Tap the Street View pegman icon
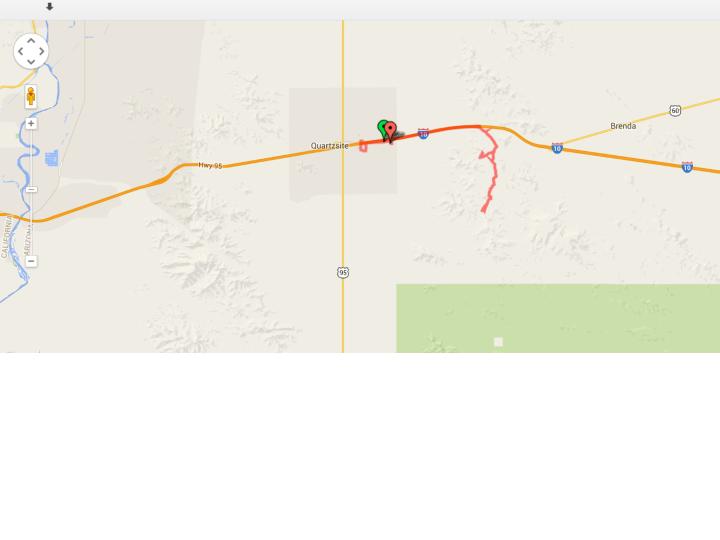Viewport: 720px width, 540px height. click(31, 96)
